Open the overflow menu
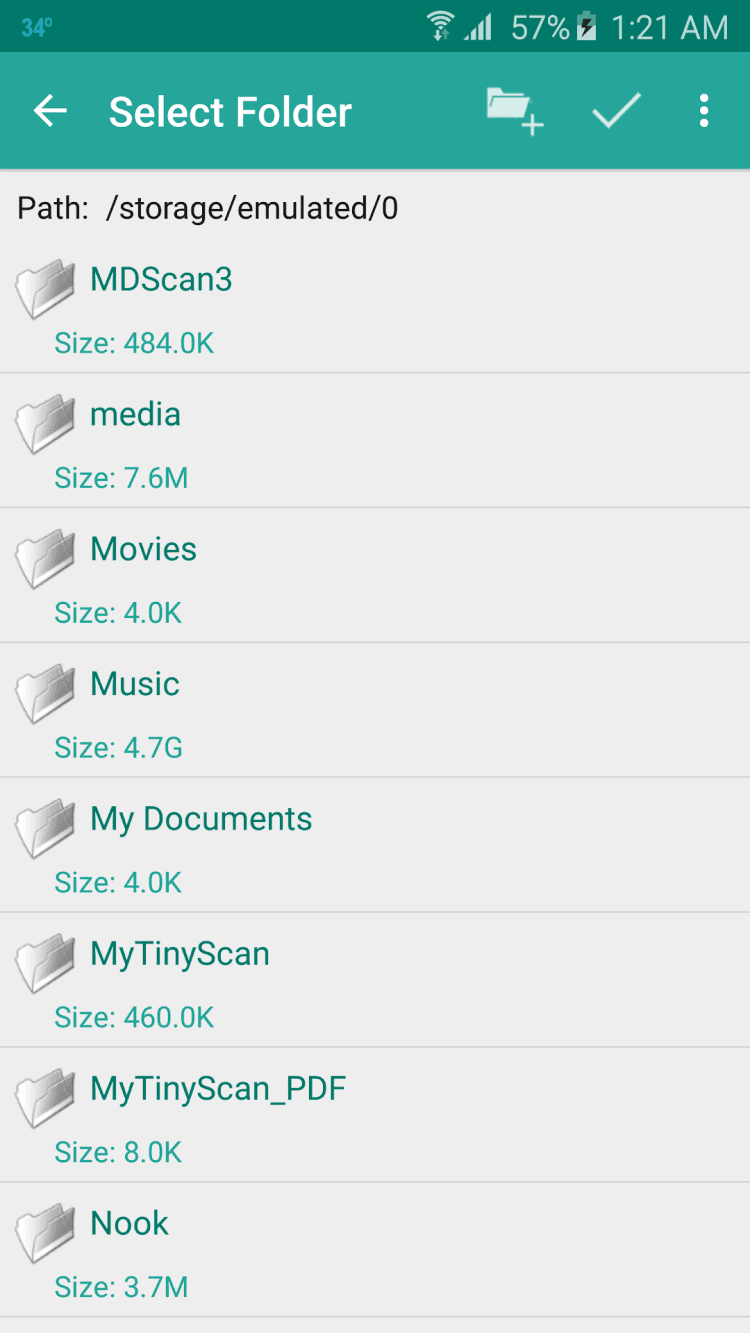750x1333 pixels. pos(704,111)
